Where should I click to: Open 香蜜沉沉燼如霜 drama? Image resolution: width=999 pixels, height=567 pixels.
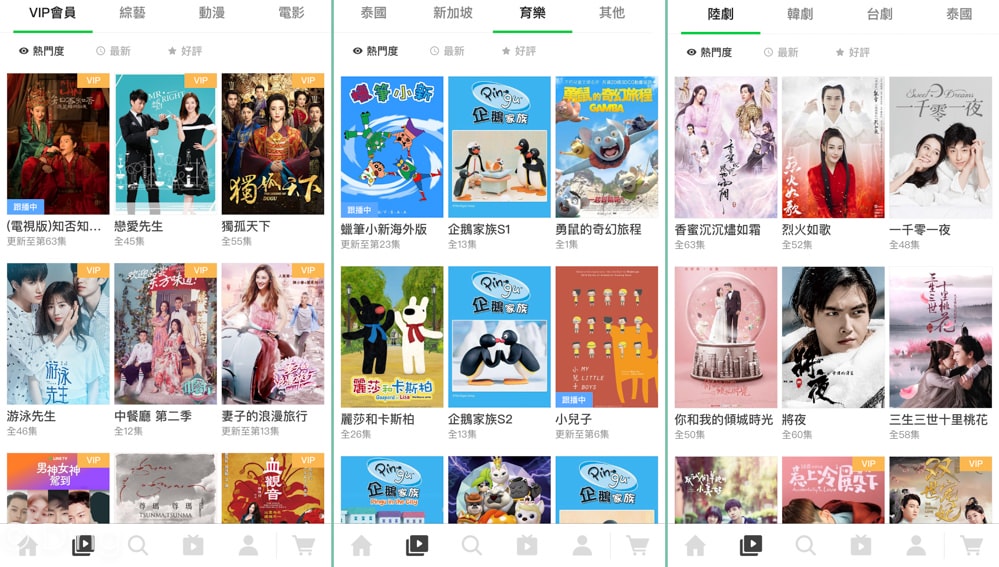click(x=726, y=147)
